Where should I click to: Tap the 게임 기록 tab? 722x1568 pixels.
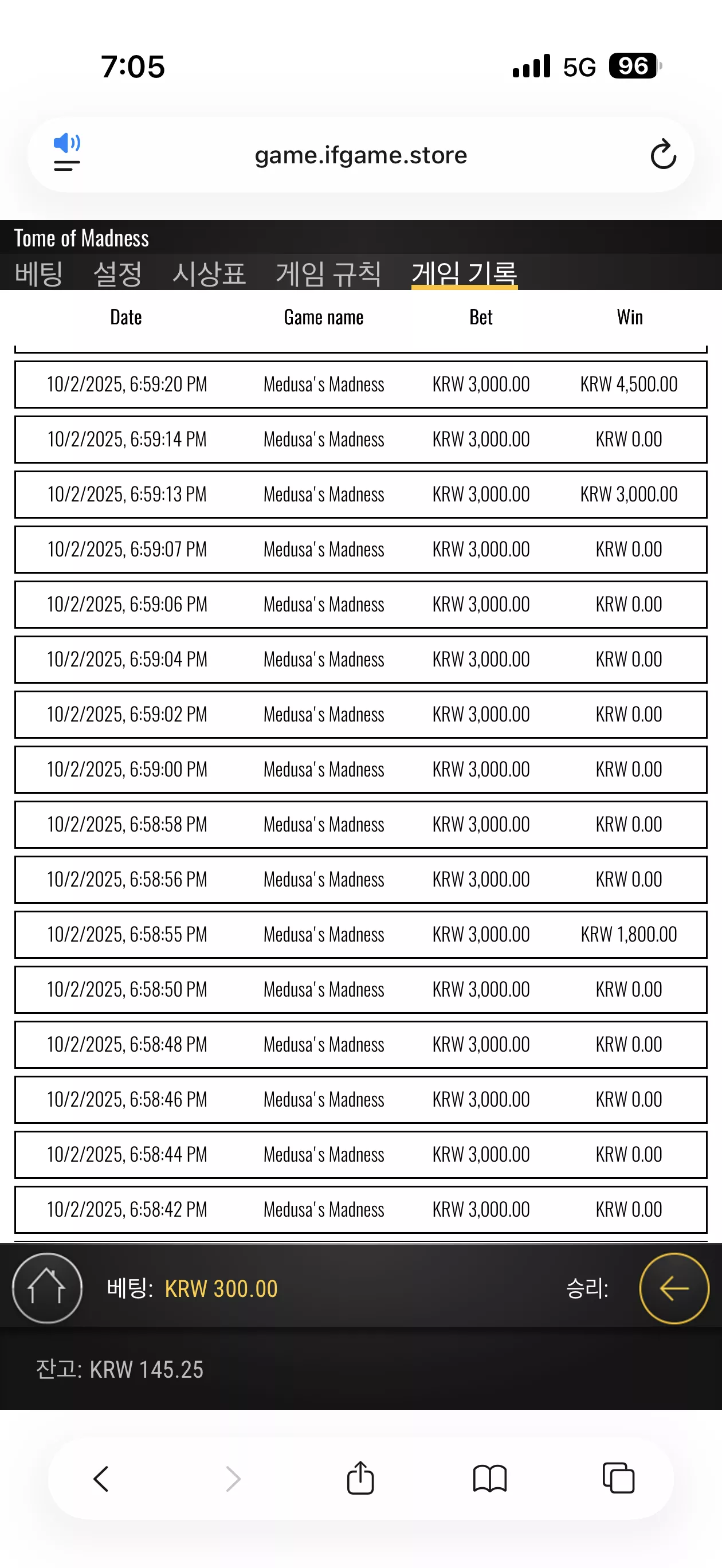coord(465,273)
